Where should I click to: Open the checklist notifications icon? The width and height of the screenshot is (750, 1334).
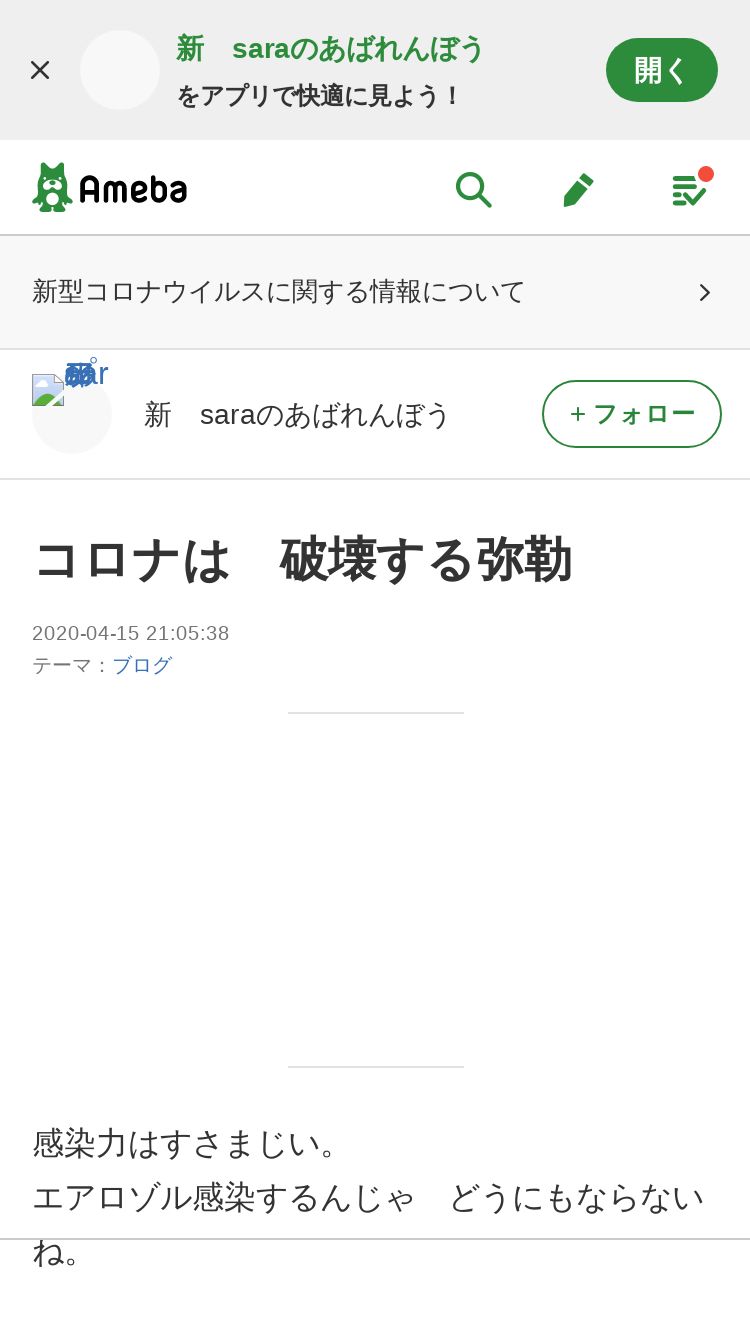[690, 189]
